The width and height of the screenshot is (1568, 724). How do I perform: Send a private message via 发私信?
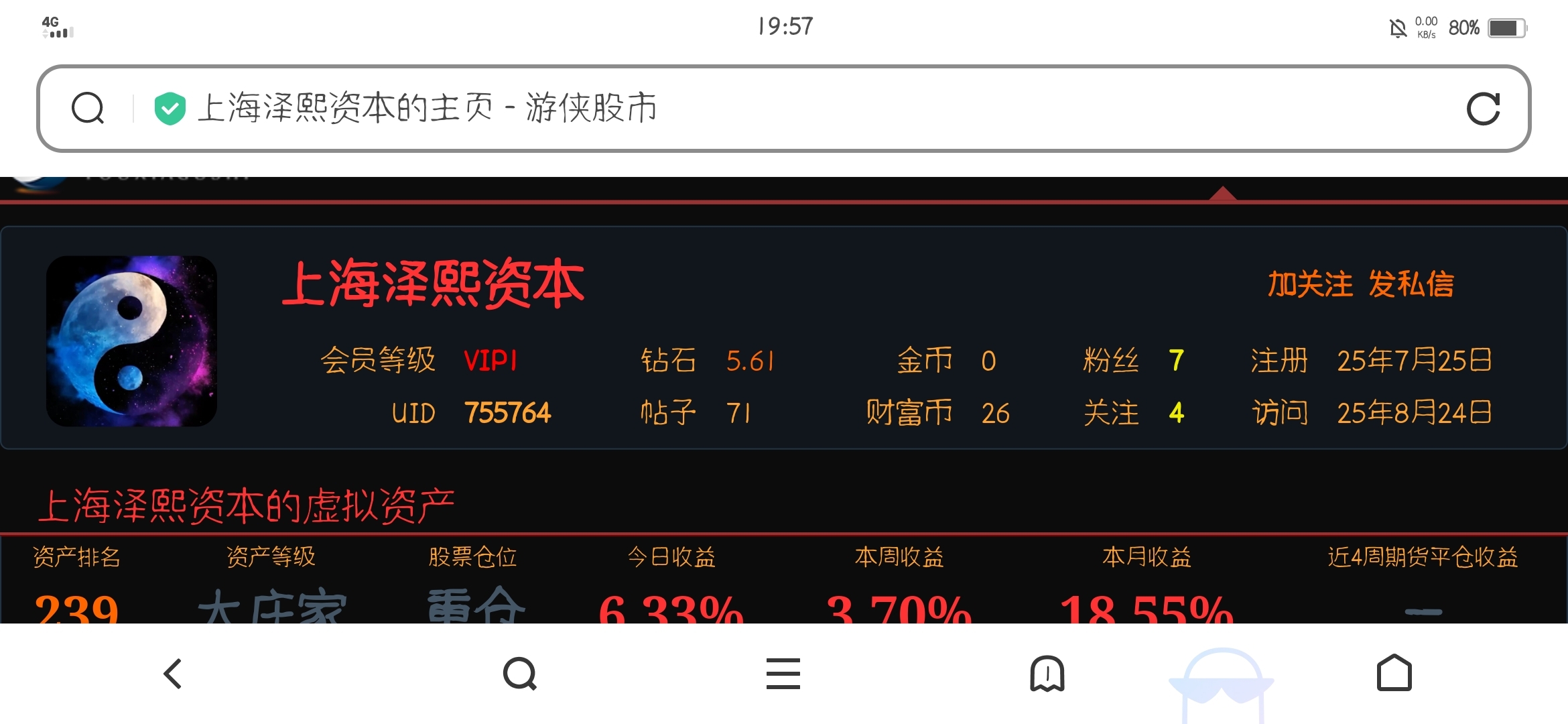(x=1411, y=284)
